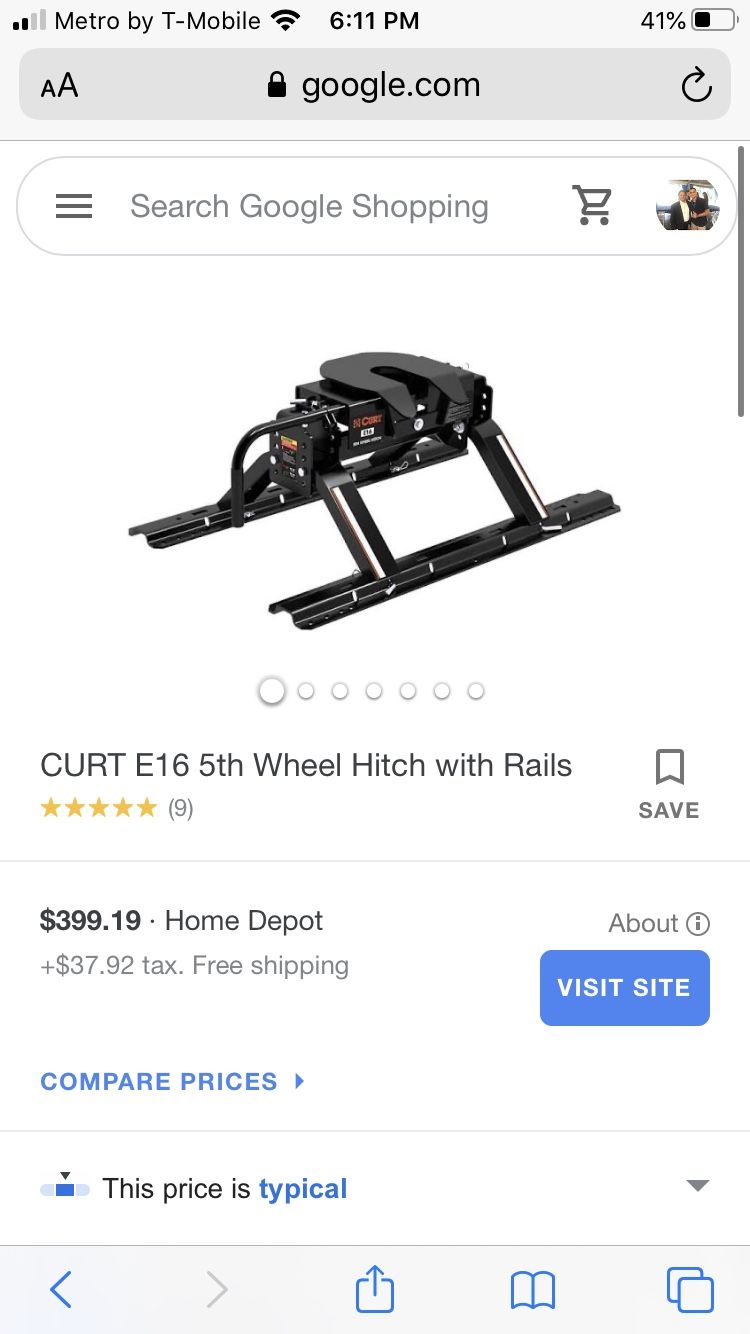Open the Safari tab switcher
This screenshot has height=1334, width=750.
690,1290
